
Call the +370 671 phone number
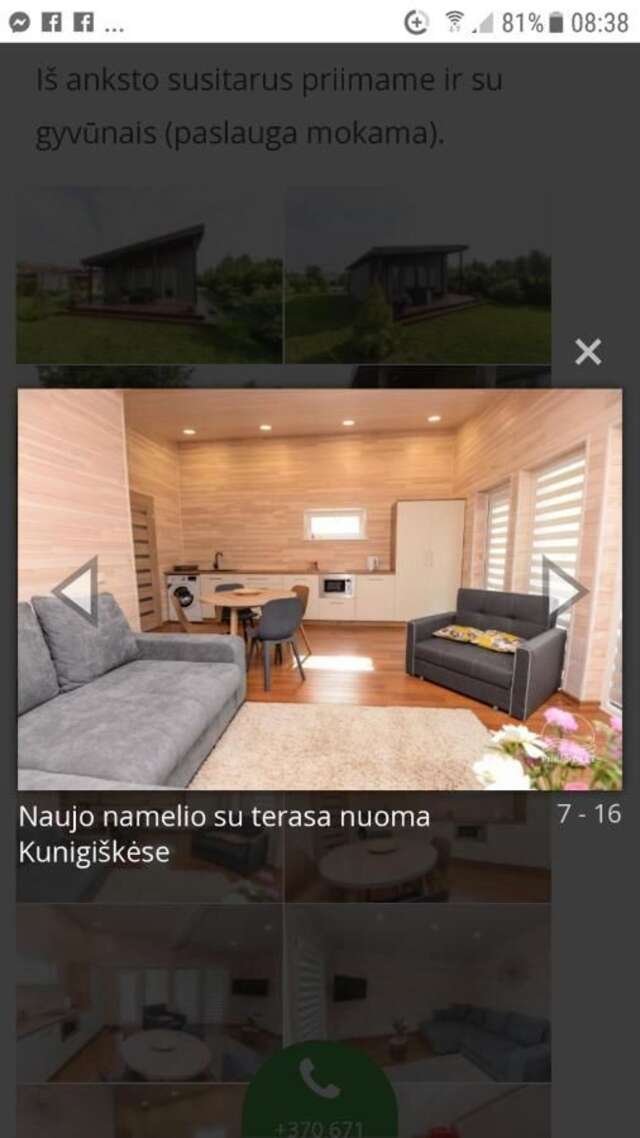pos(319,1092)
